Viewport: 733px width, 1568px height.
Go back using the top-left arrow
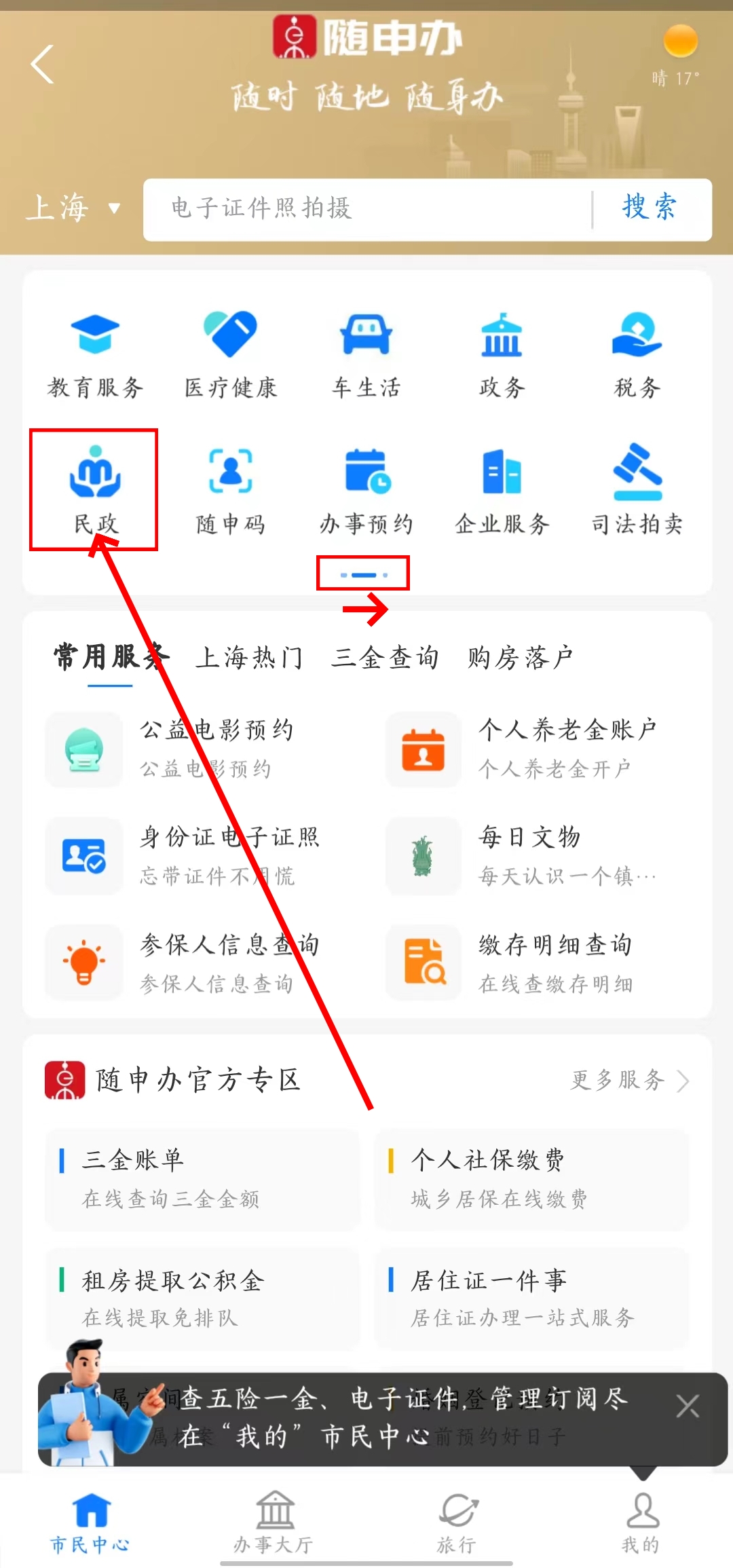click(42, 64)
